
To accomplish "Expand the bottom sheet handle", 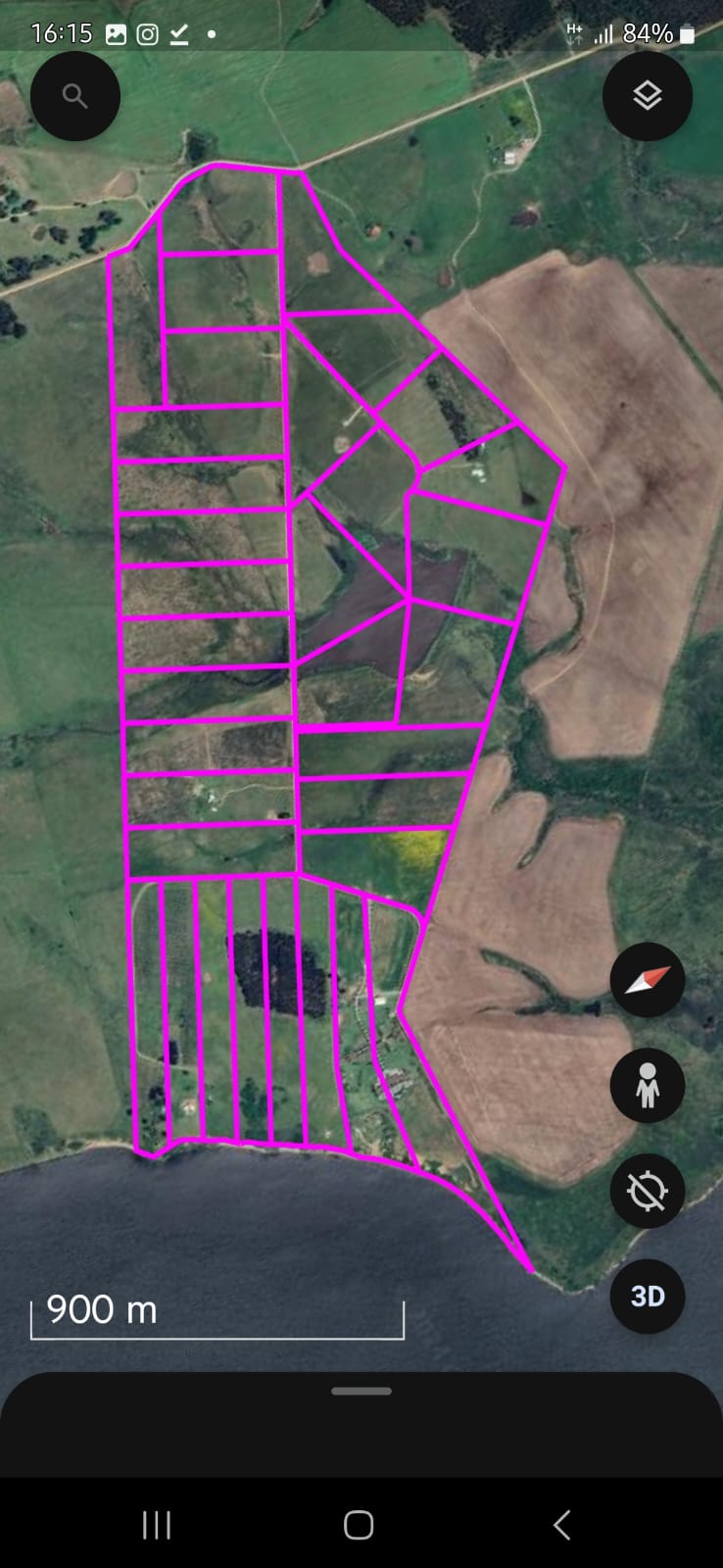I will [361, 1391].
